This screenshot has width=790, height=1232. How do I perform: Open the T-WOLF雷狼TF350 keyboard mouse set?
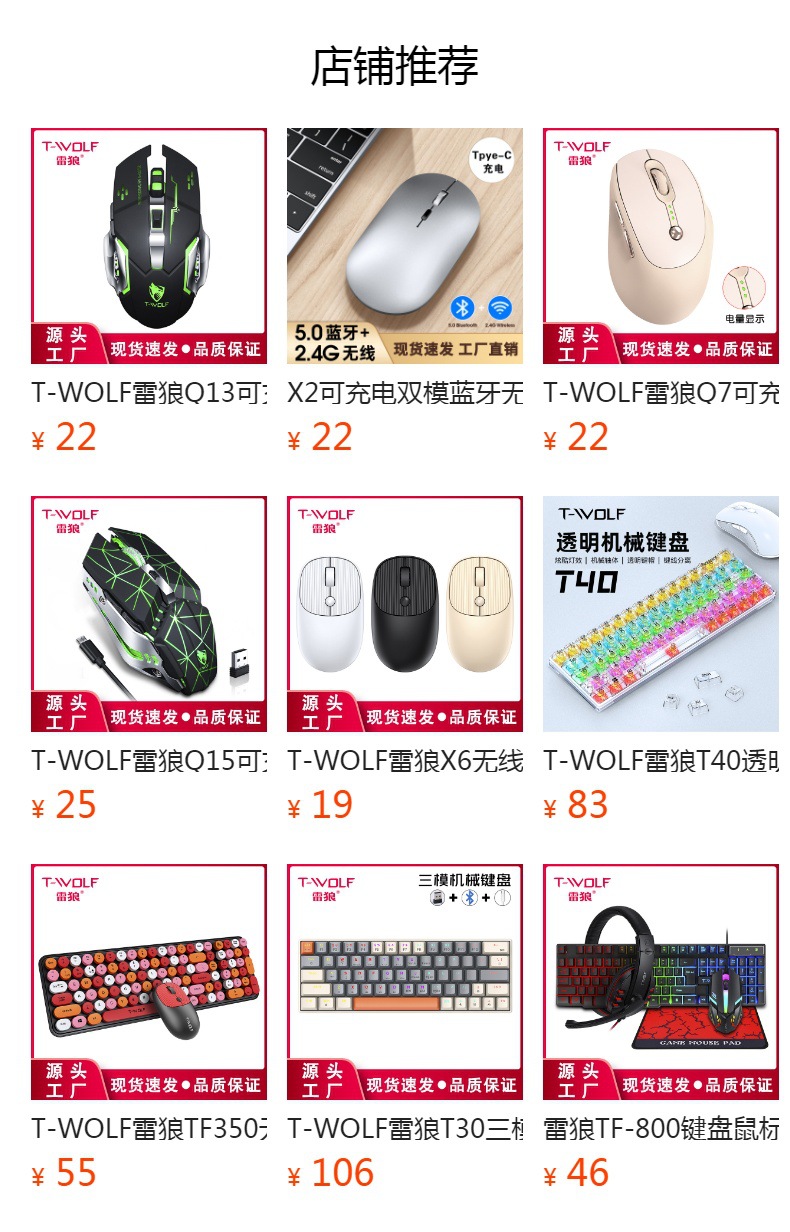point(149,982)
